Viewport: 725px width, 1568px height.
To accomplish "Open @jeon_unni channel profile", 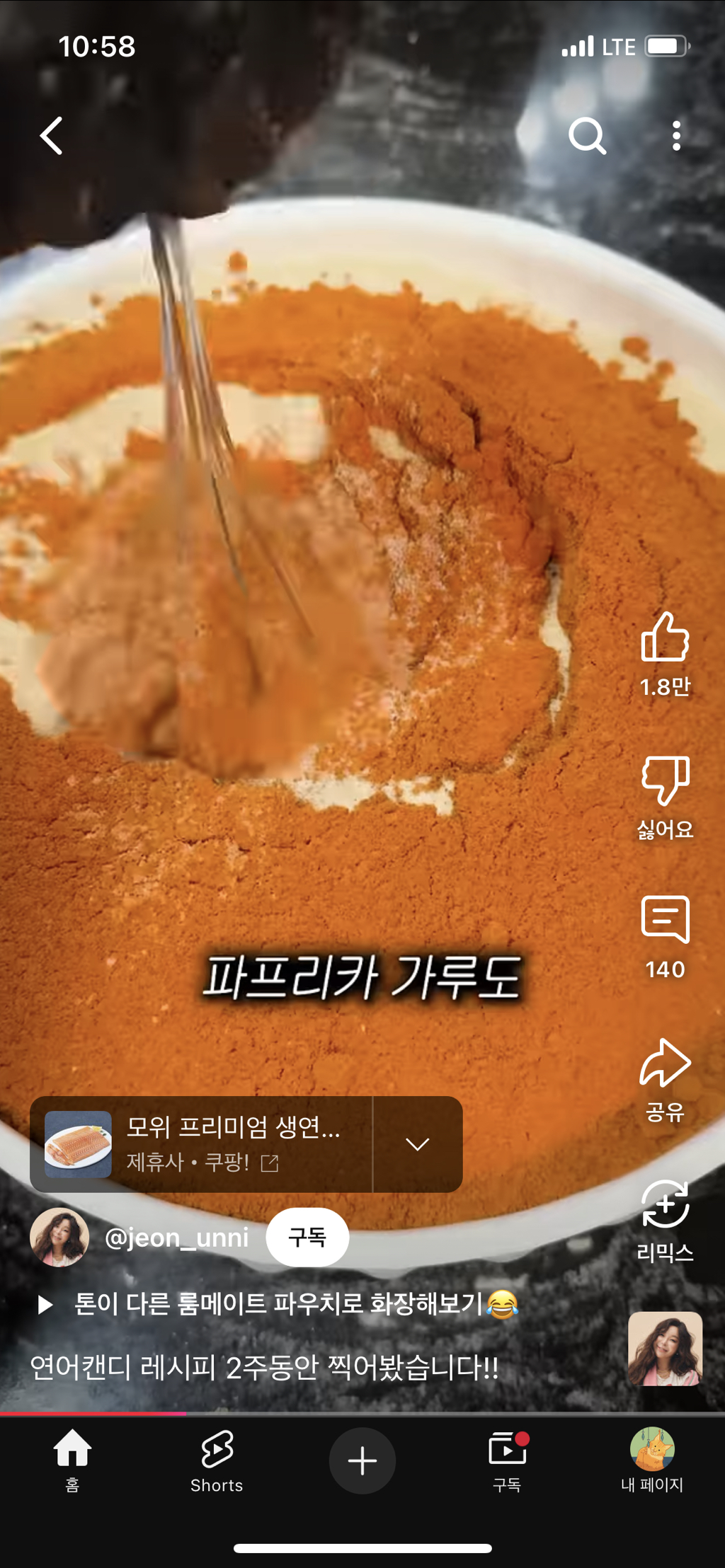I will (x=177, y=1238).
